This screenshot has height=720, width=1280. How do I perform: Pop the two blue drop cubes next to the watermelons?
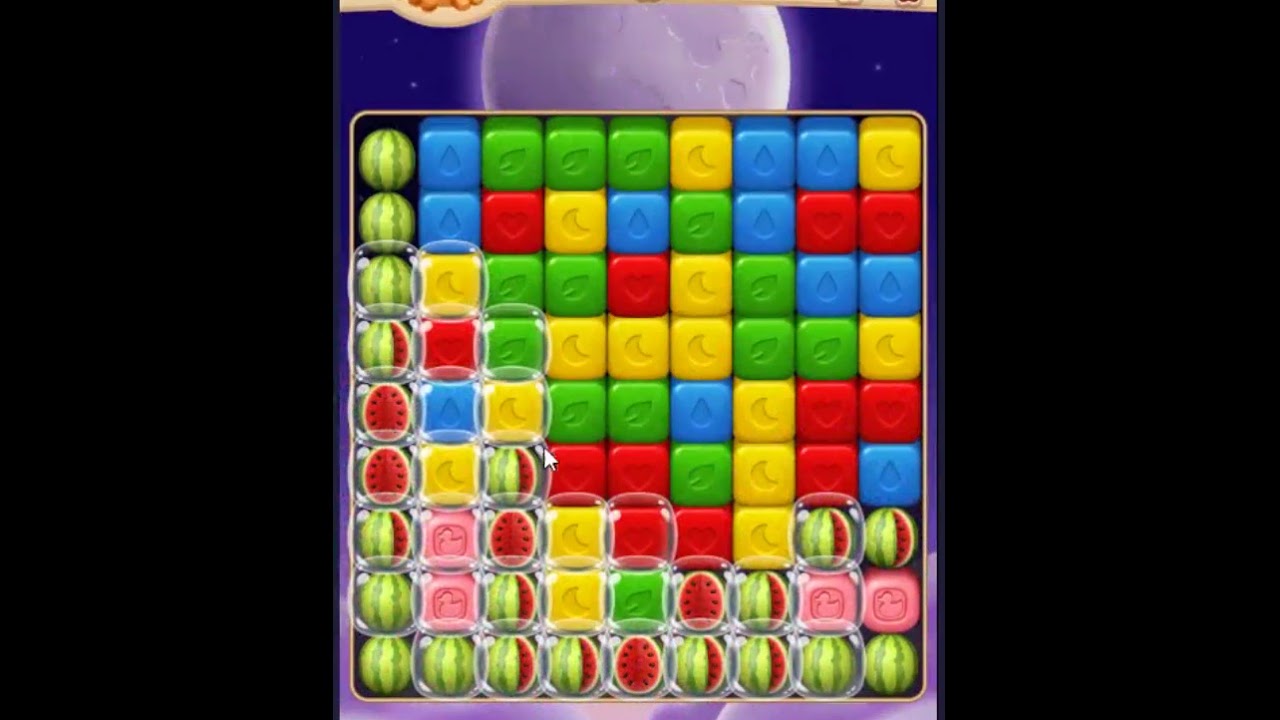pos(449,190)
